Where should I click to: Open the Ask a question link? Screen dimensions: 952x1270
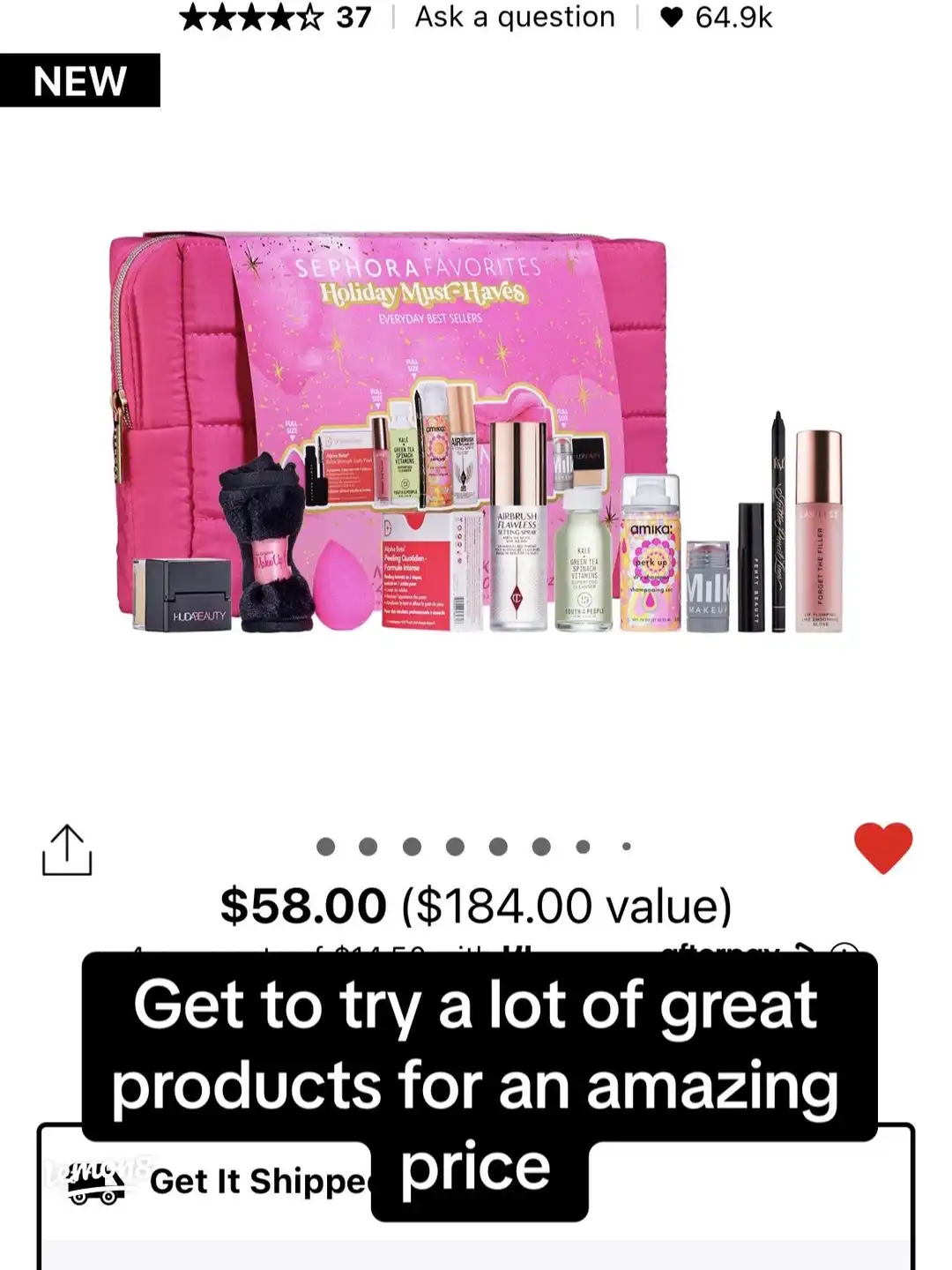[x=515, y=17]
